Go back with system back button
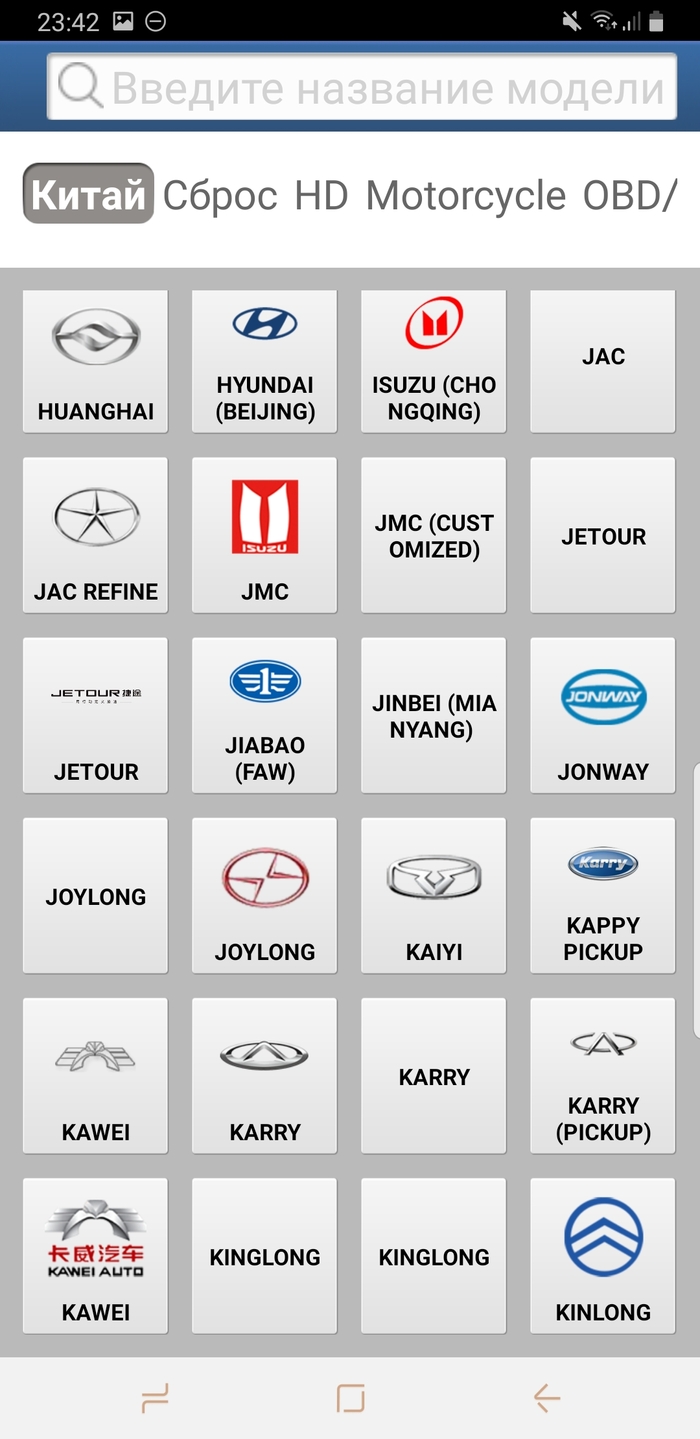Image resolution: width=700 pixels, height=1439 pixels. coord(546,1397)
